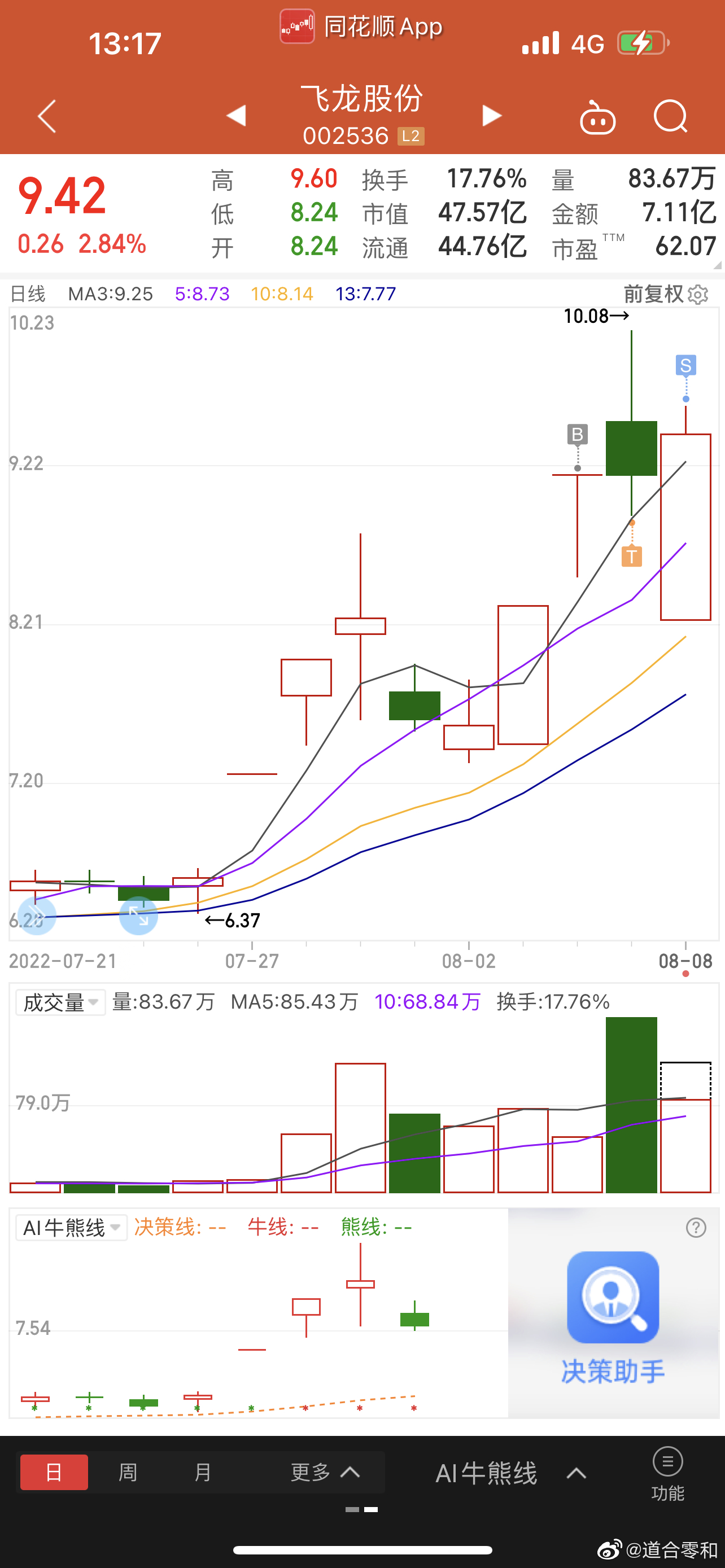Tap the next stock arrow beside 飞龙股份
725x1568 pixels.
coord(491,116)
